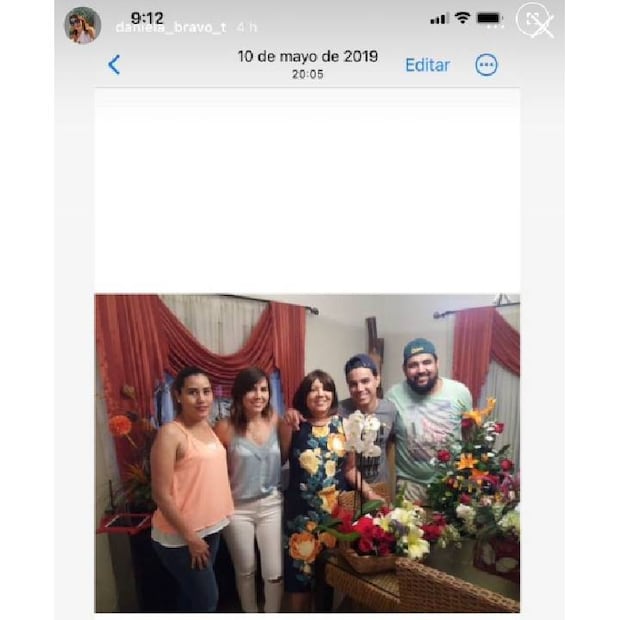Open the daniela_bravo_t username link
This screenshot has width=620, height=620.
pyautogui.click(x=170, y=28)
